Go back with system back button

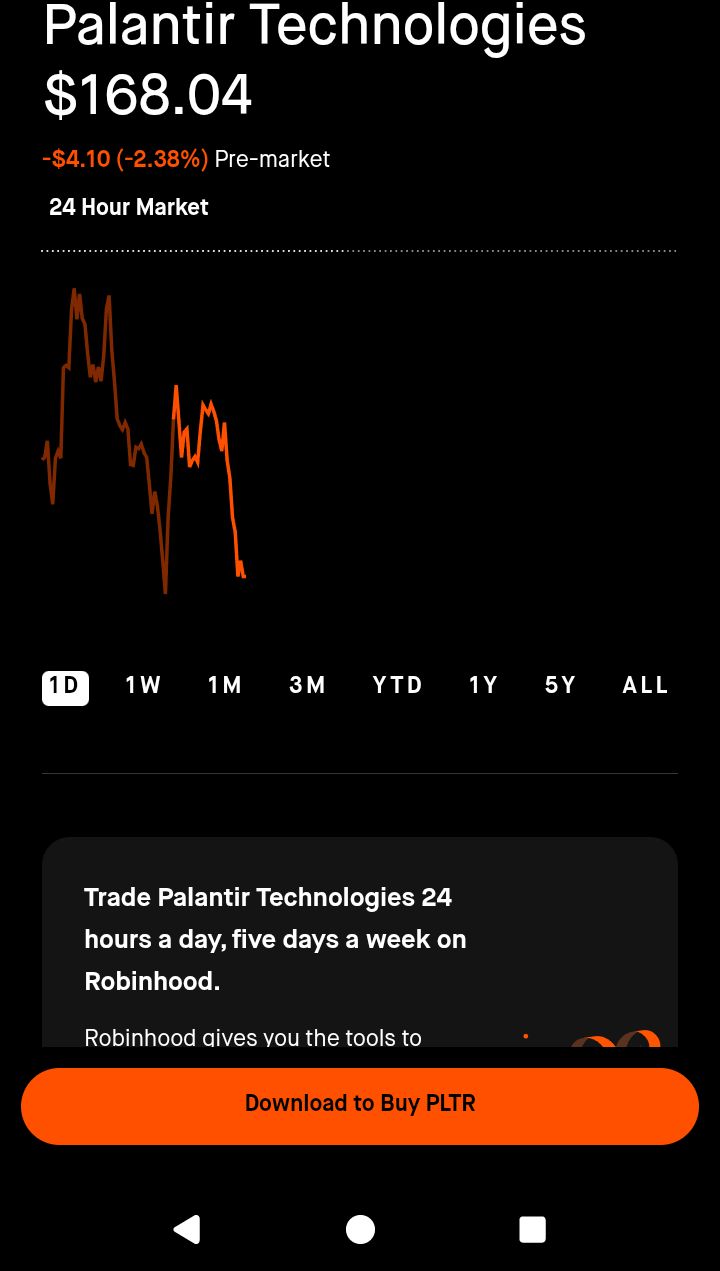[x=187, y=1229]
